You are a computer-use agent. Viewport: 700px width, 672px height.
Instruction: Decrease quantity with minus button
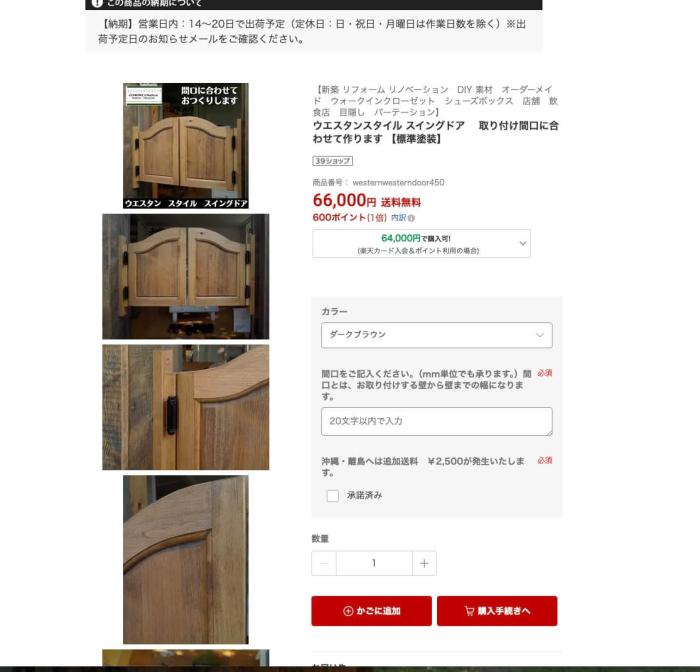[x=324, y=563]
